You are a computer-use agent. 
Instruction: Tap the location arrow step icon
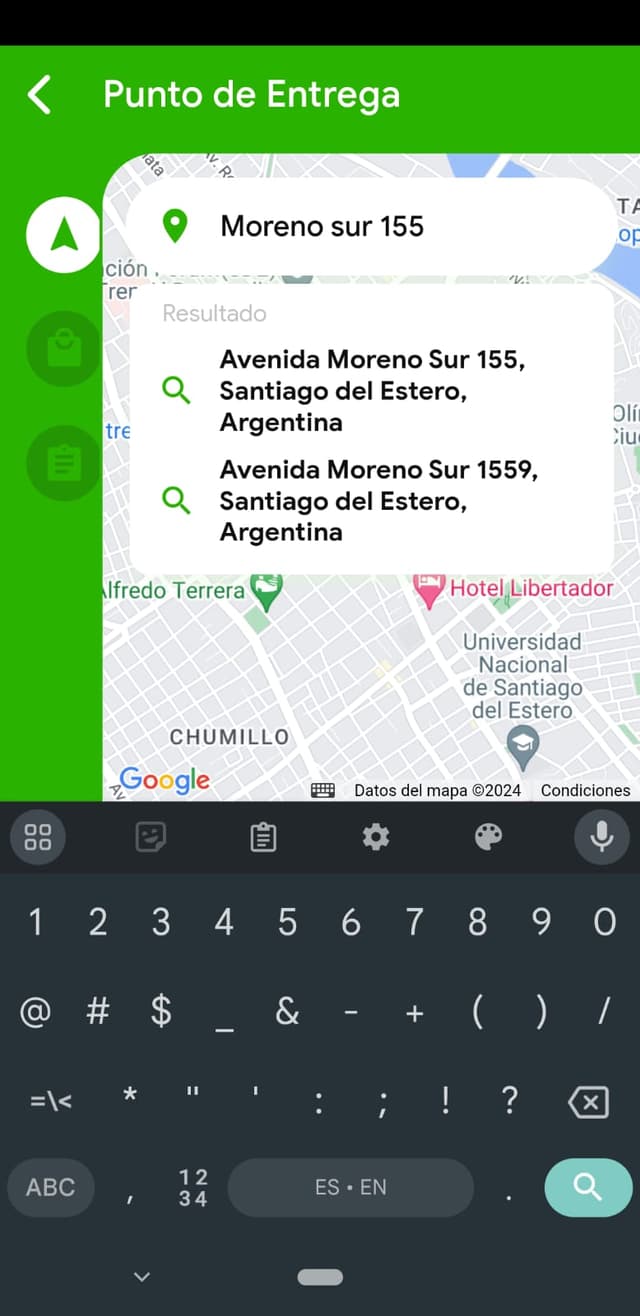tap(64, 235)
